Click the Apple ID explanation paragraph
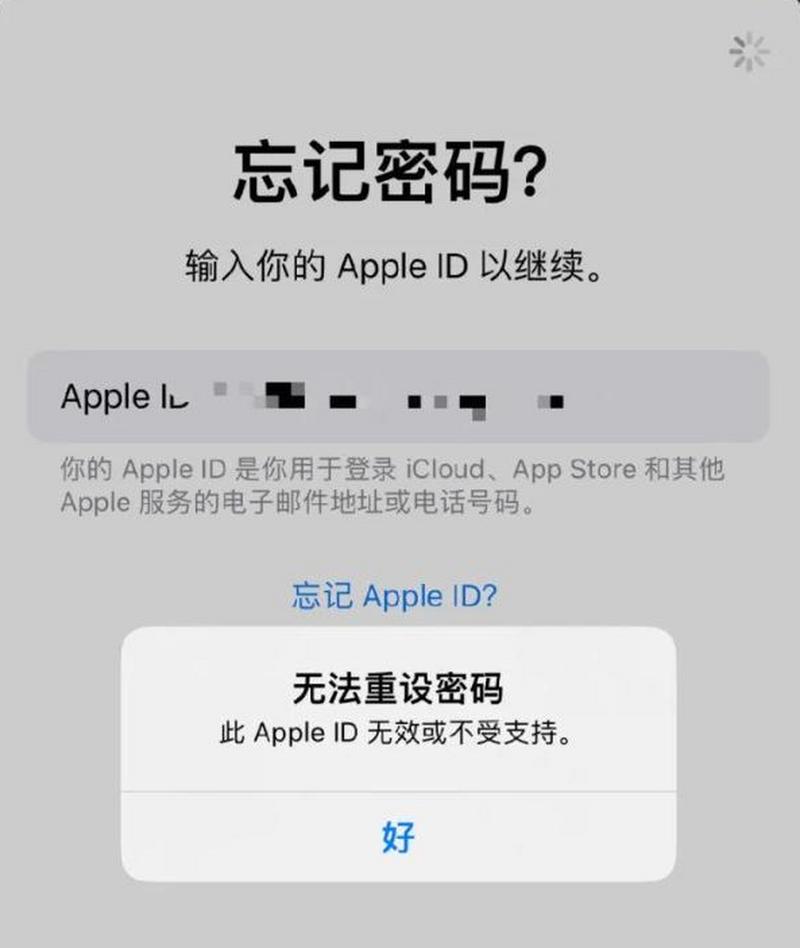800x948 pixels. point(398,485)
